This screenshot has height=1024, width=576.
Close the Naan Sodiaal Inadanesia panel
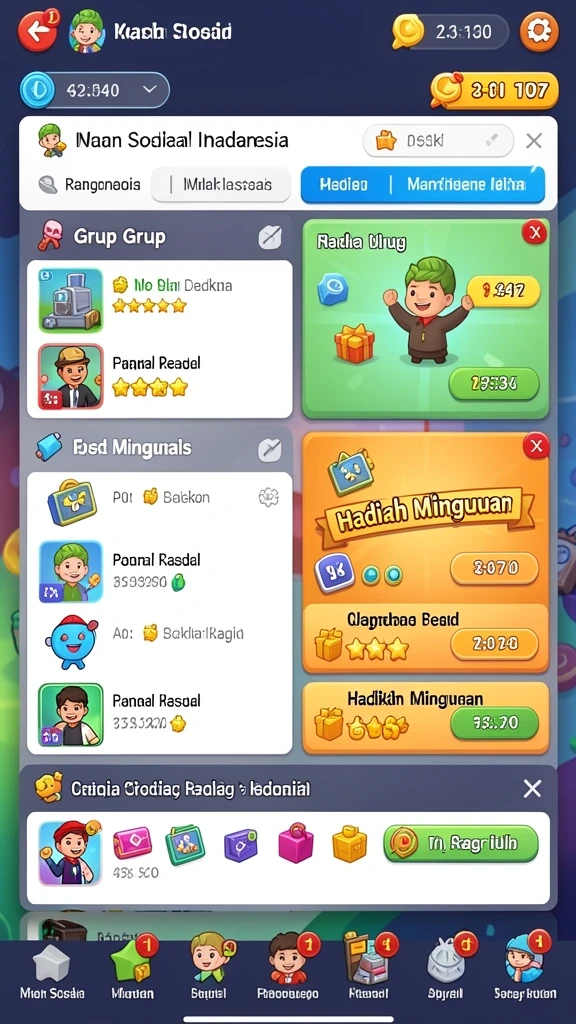(x=534, y=140)
